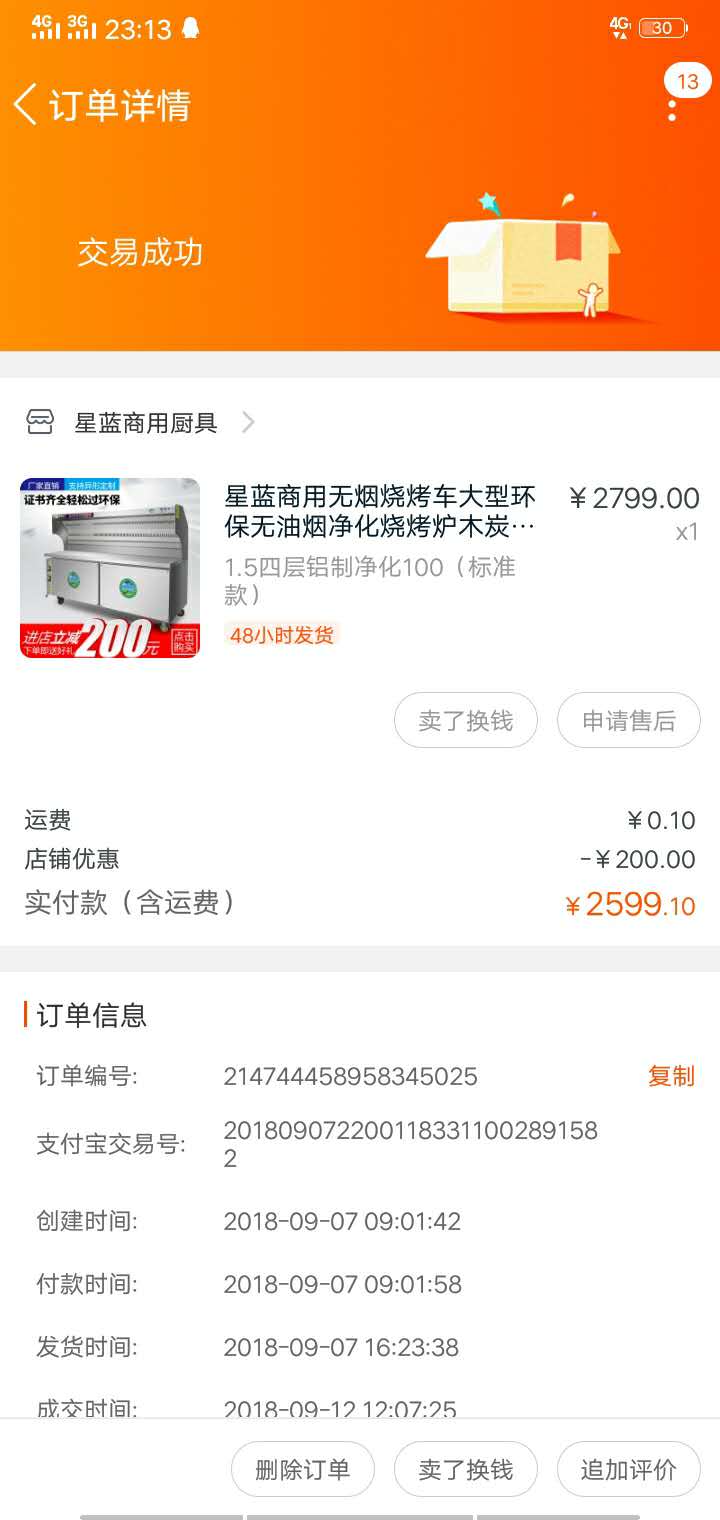Image resolution: width=720 pixels, height=1520 pixels.
Task: Tap 申请售后 for this item
Action: click(x=628, y=720)
